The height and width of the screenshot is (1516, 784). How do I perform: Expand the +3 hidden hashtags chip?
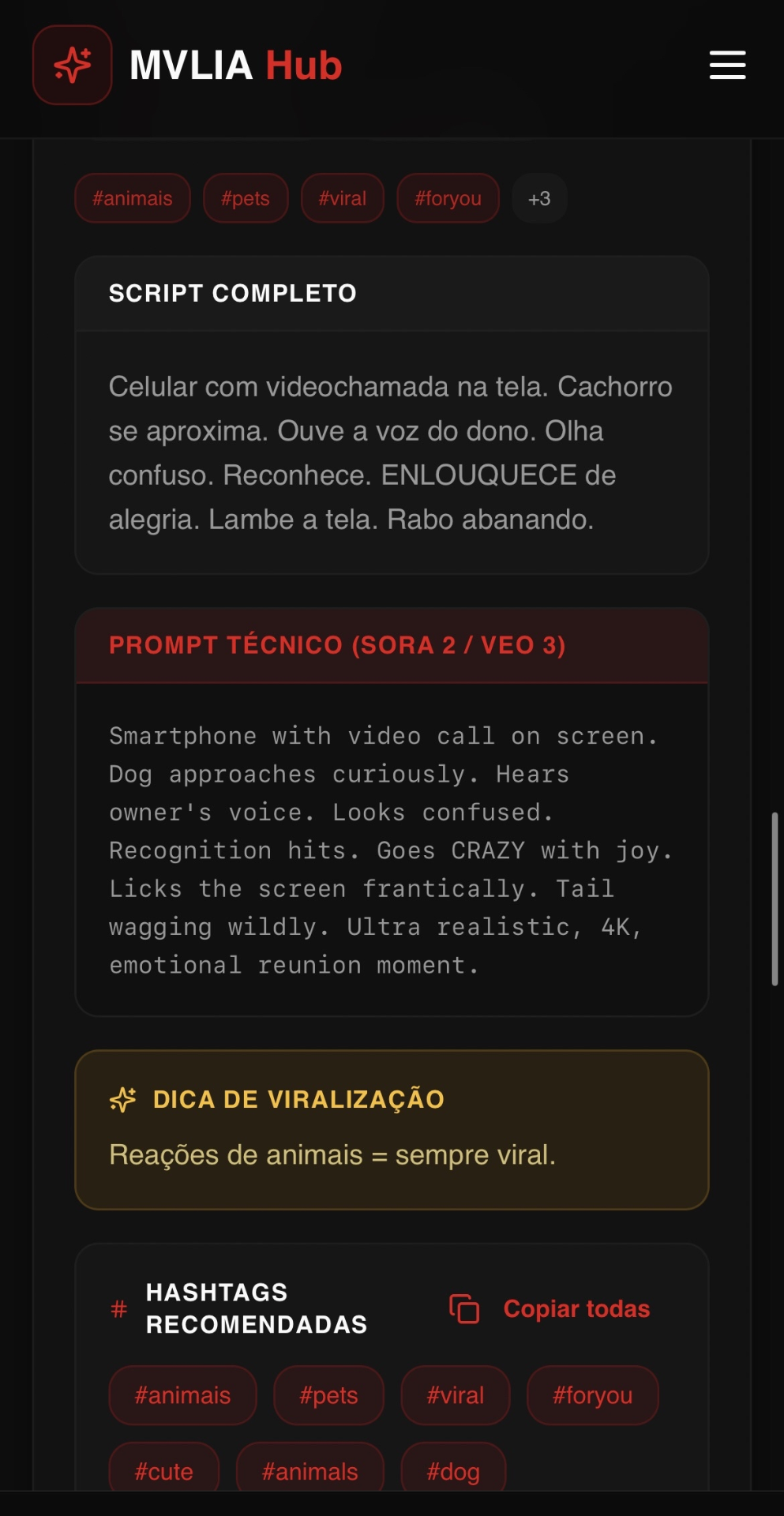539,198
